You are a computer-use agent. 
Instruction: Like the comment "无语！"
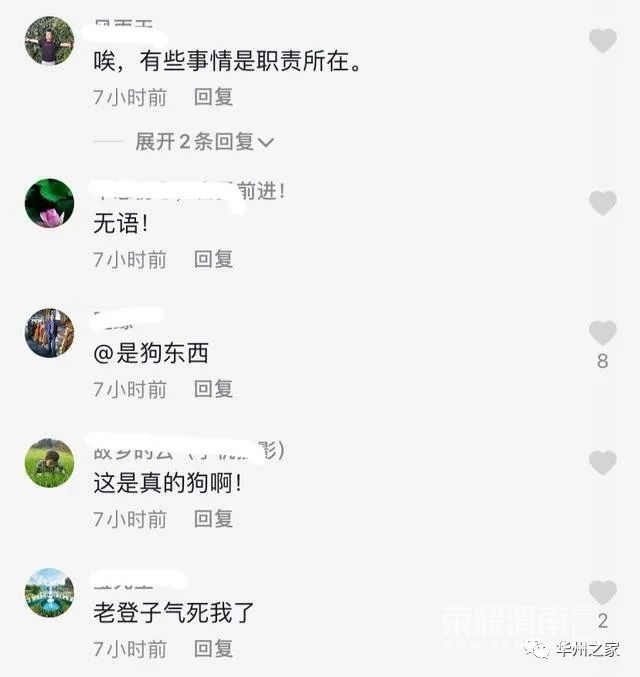[x=602, y=203]
